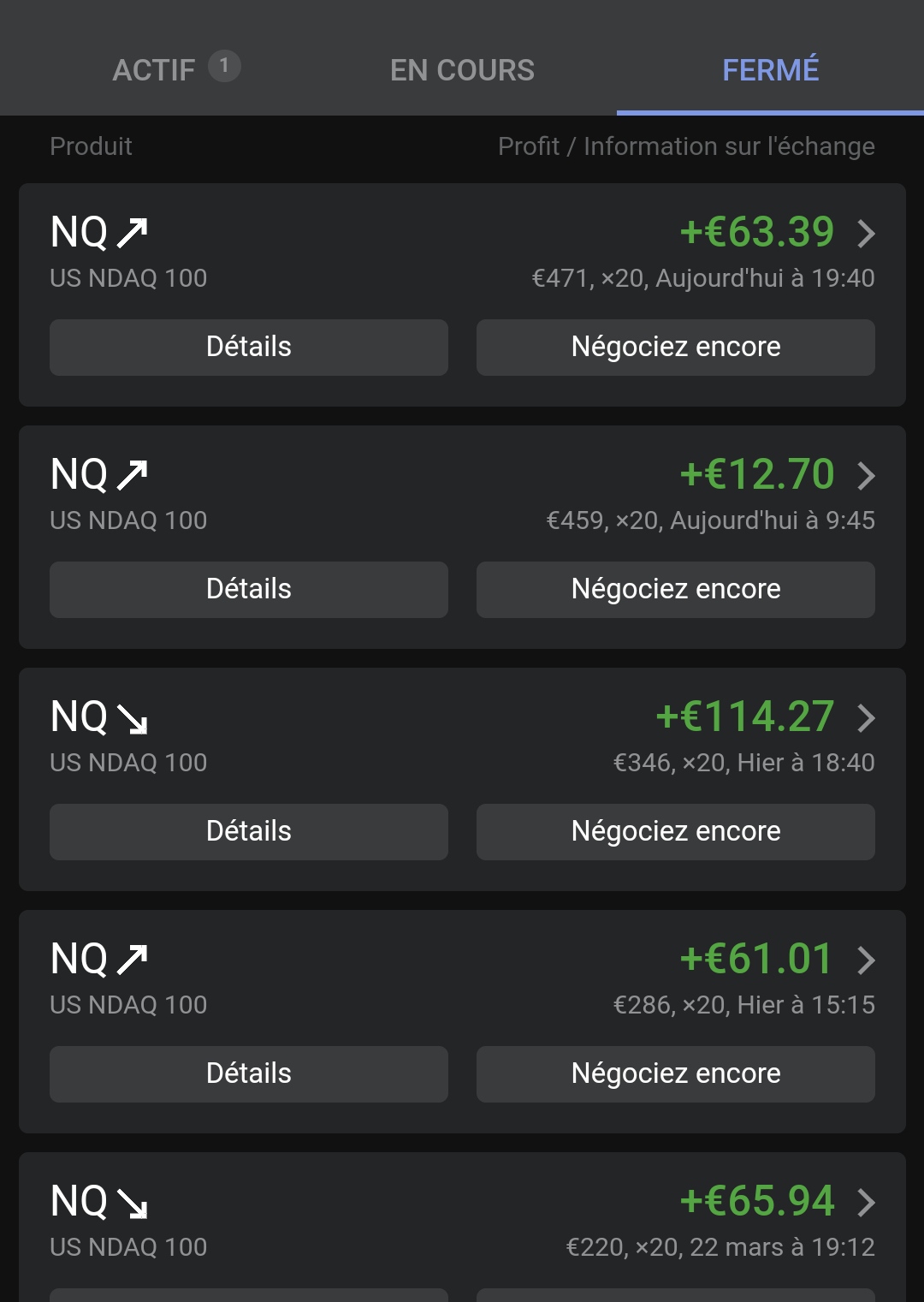Expand the +€65.94 trade chevron
This screenshot has height=1302, width=924.
pos(866,1202)
